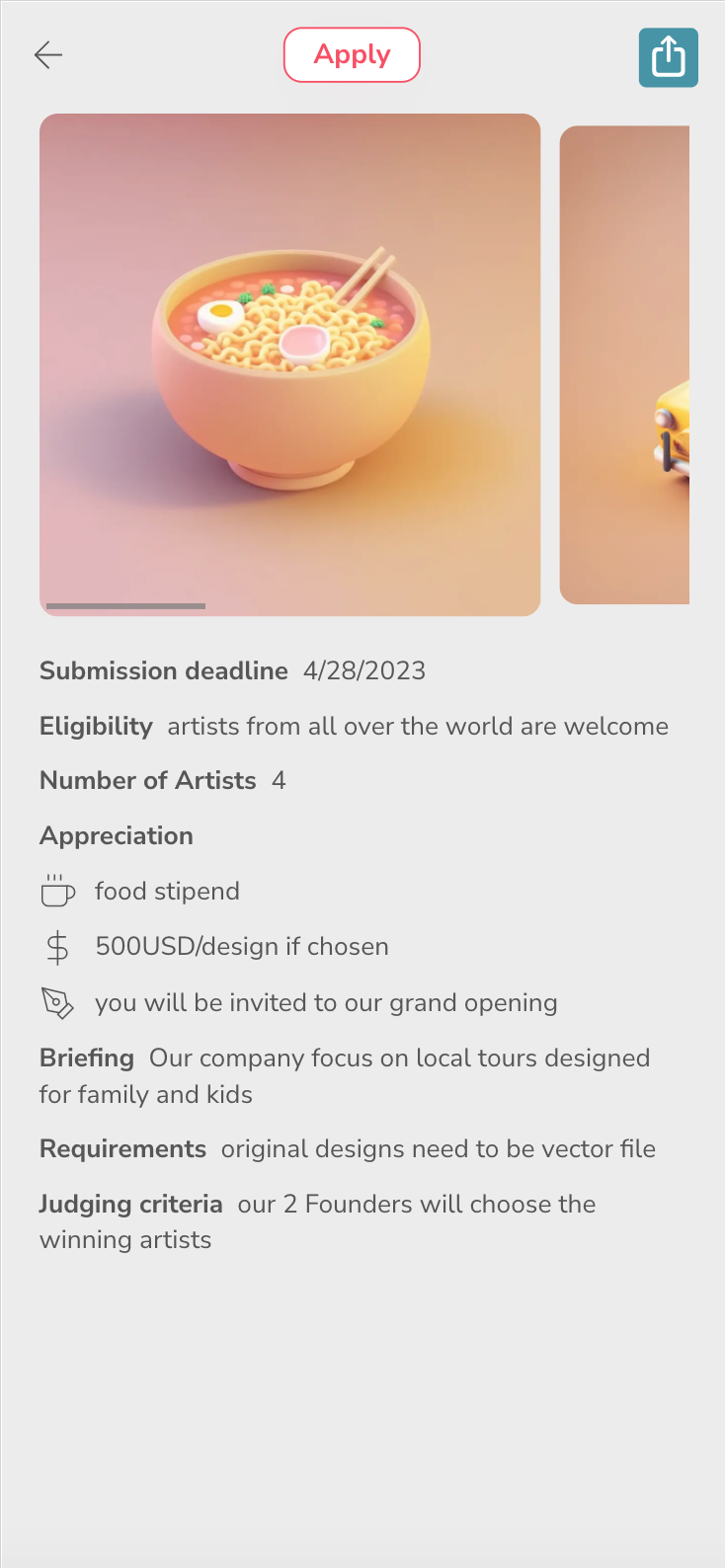Click the dollar sign icon near 500USD reward
The height and width of the screenshot is (1568, 725).
pyautogui.click(x=57, y=946)
